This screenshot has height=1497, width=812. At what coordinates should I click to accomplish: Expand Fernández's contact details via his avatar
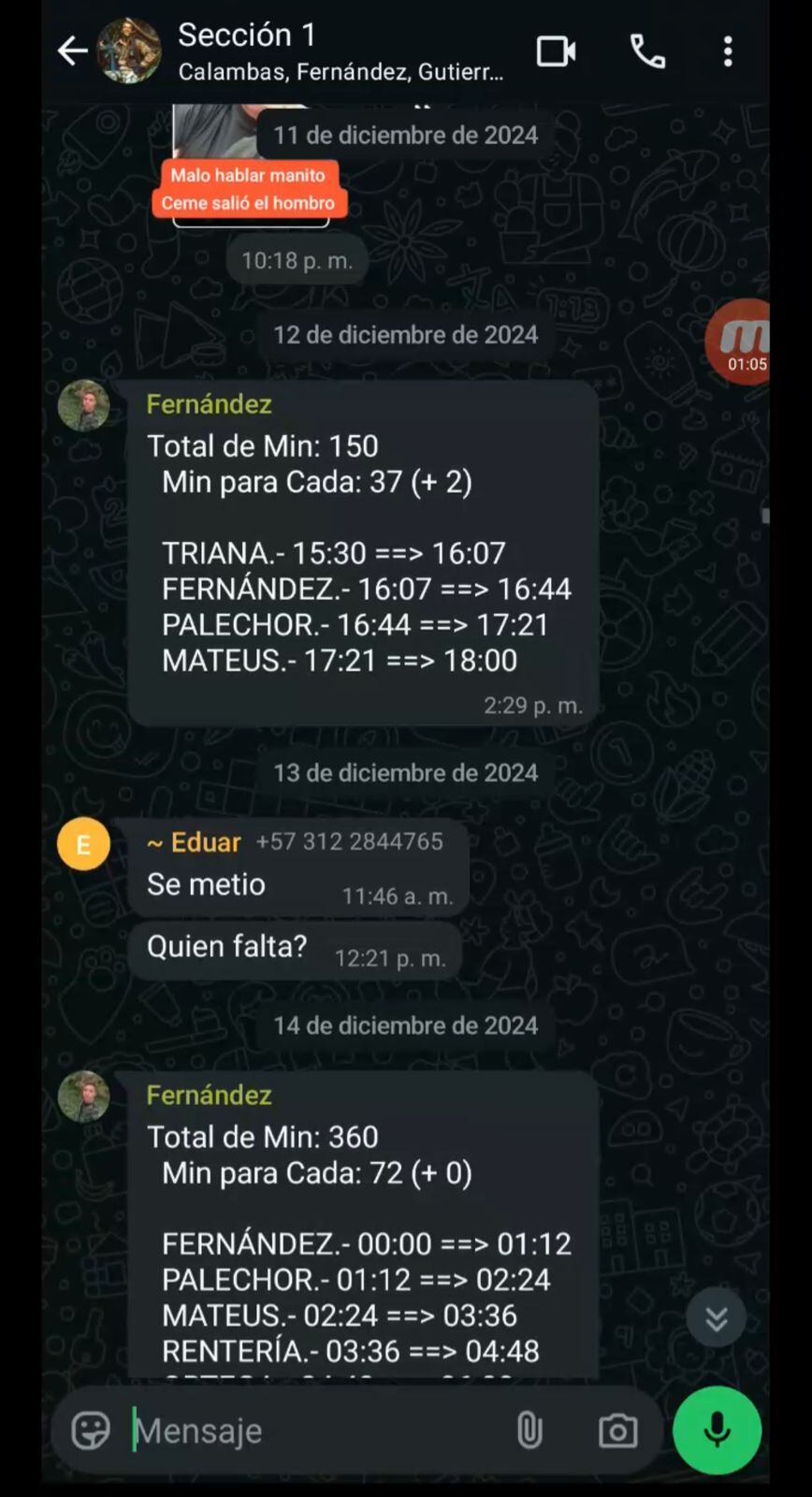[x=83, y=405]
